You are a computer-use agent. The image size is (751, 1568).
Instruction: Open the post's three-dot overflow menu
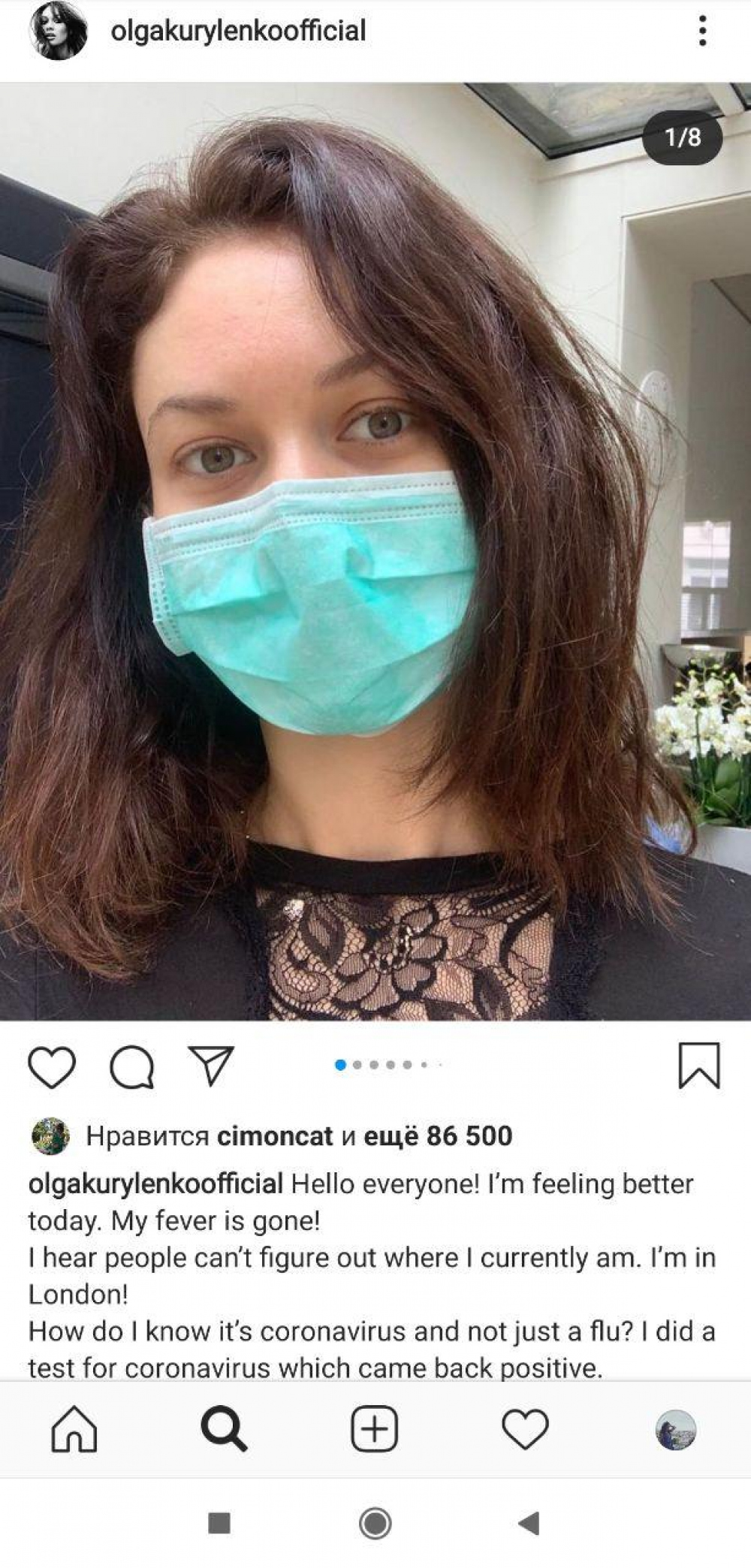coord(702,32)
